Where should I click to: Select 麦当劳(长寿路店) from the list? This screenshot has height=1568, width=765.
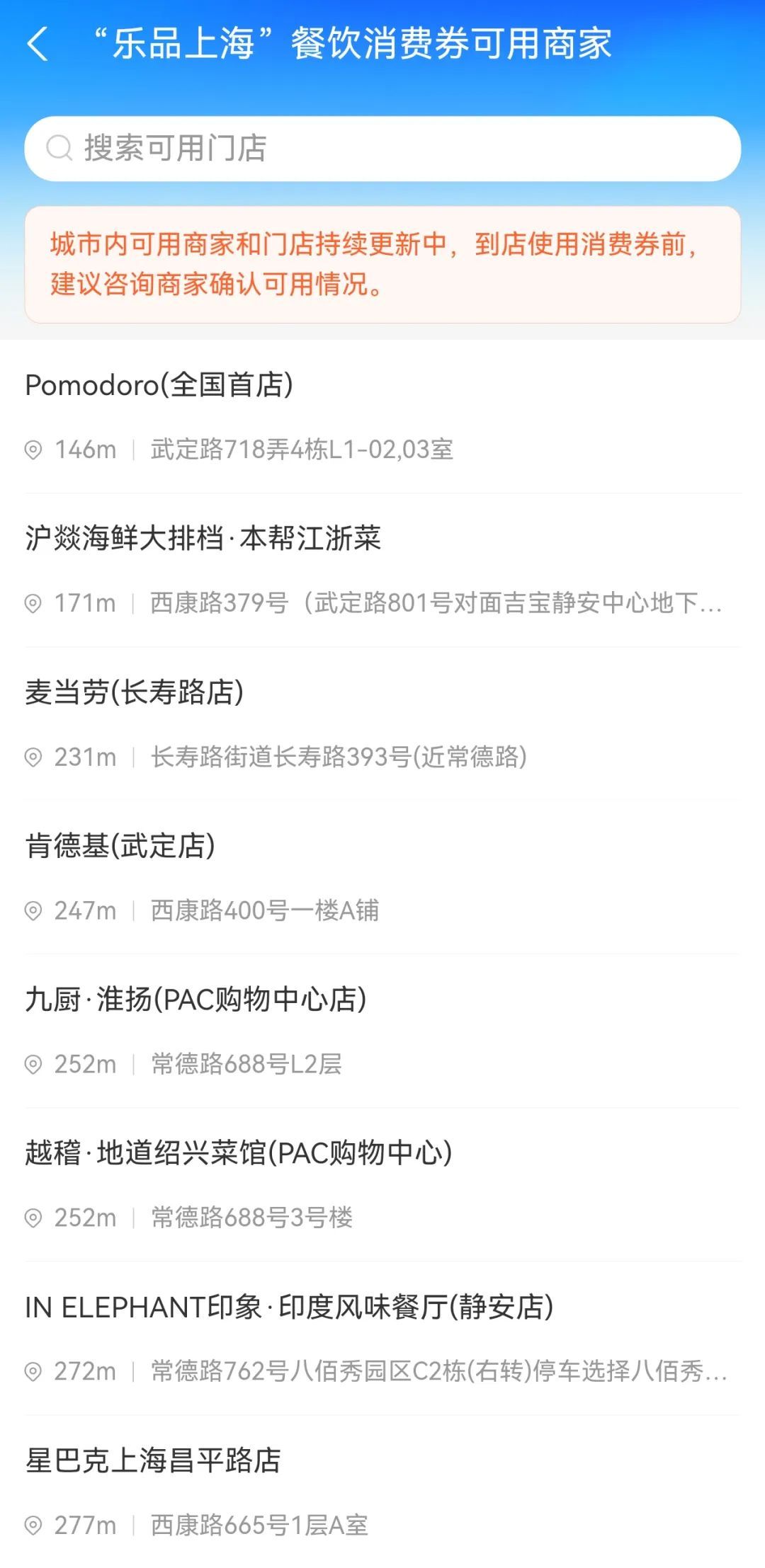click(x=382, y=723)
